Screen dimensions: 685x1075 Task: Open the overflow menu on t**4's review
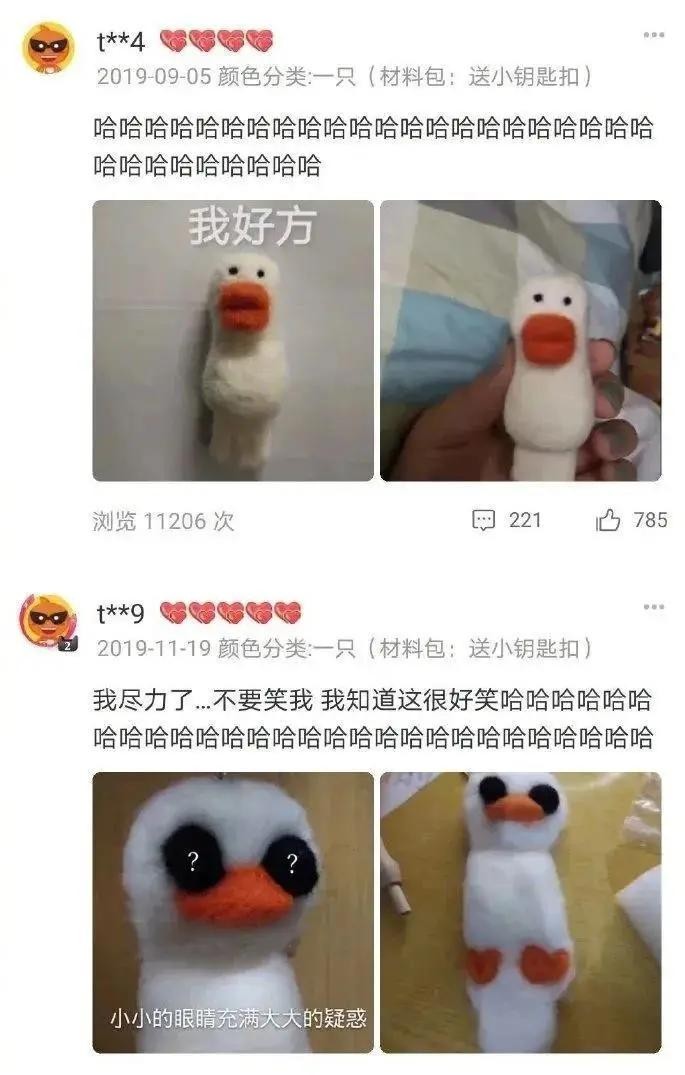coord(653,35)
